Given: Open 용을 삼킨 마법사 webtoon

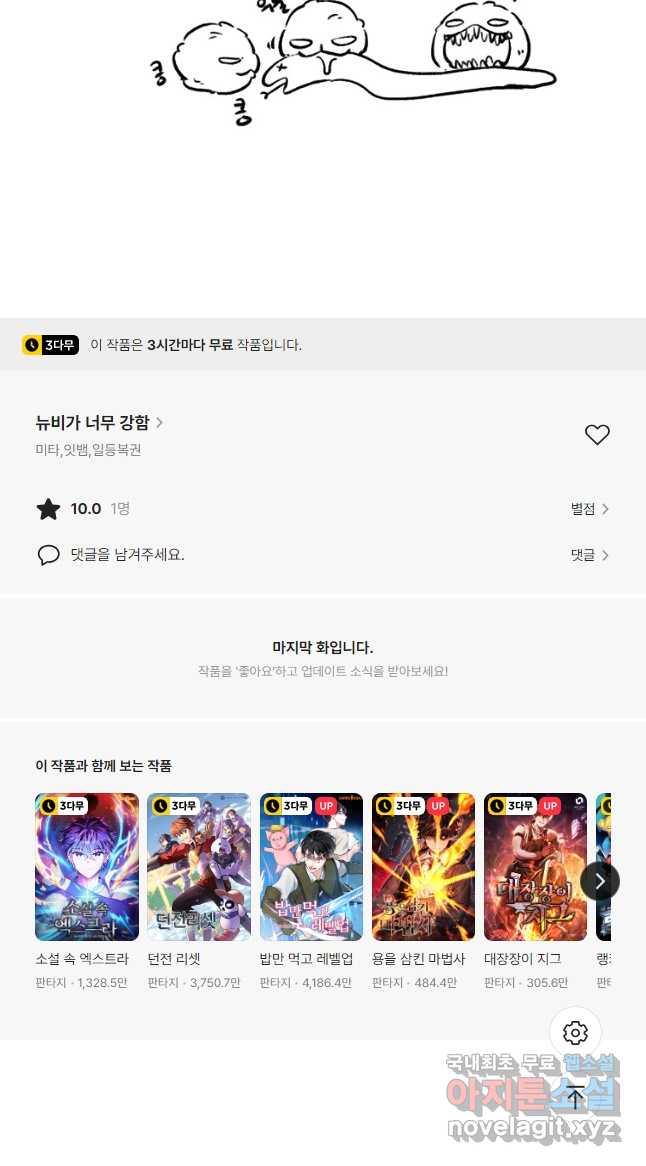Looking at the screenshot, I should (x=423, y=867).
